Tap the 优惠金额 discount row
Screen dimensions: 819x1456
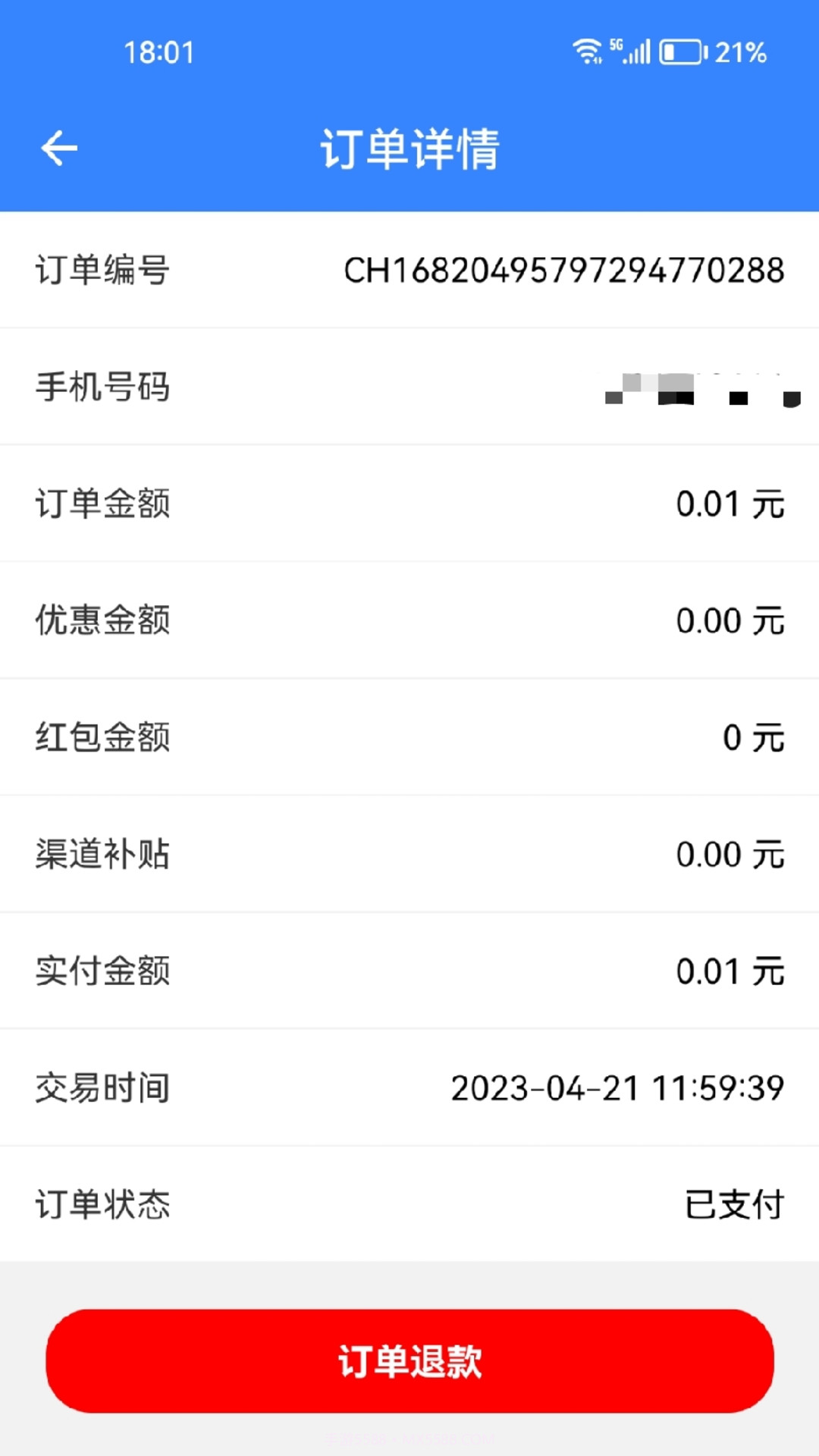click(409, 620)
